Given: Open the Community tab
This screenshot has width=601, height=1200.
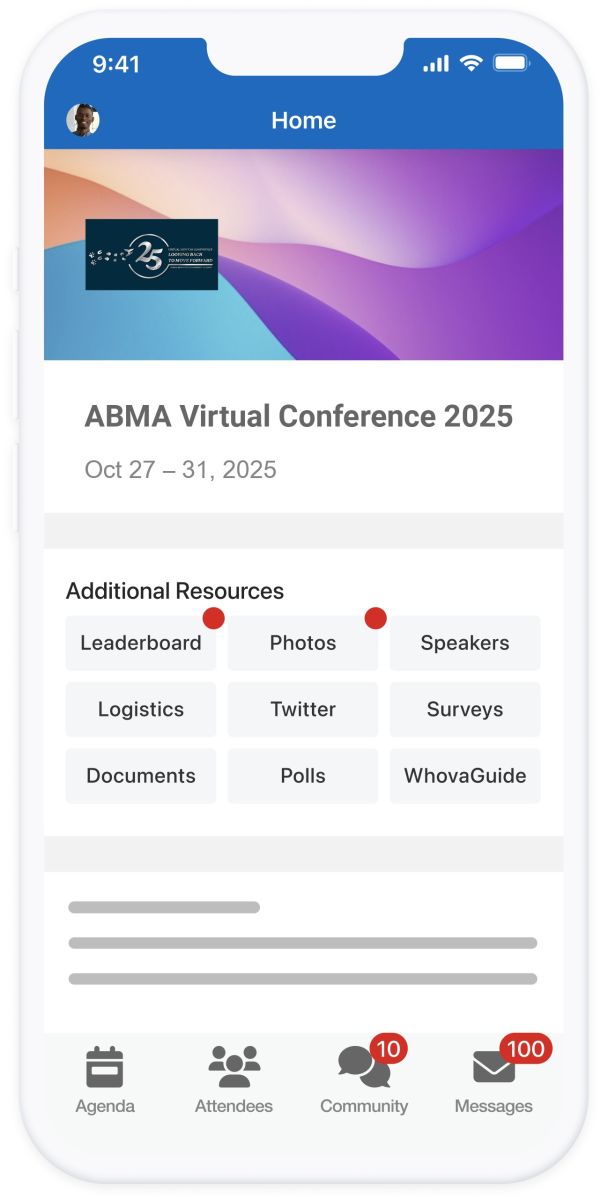Looking at the screenshot, I should (364, 1080).
